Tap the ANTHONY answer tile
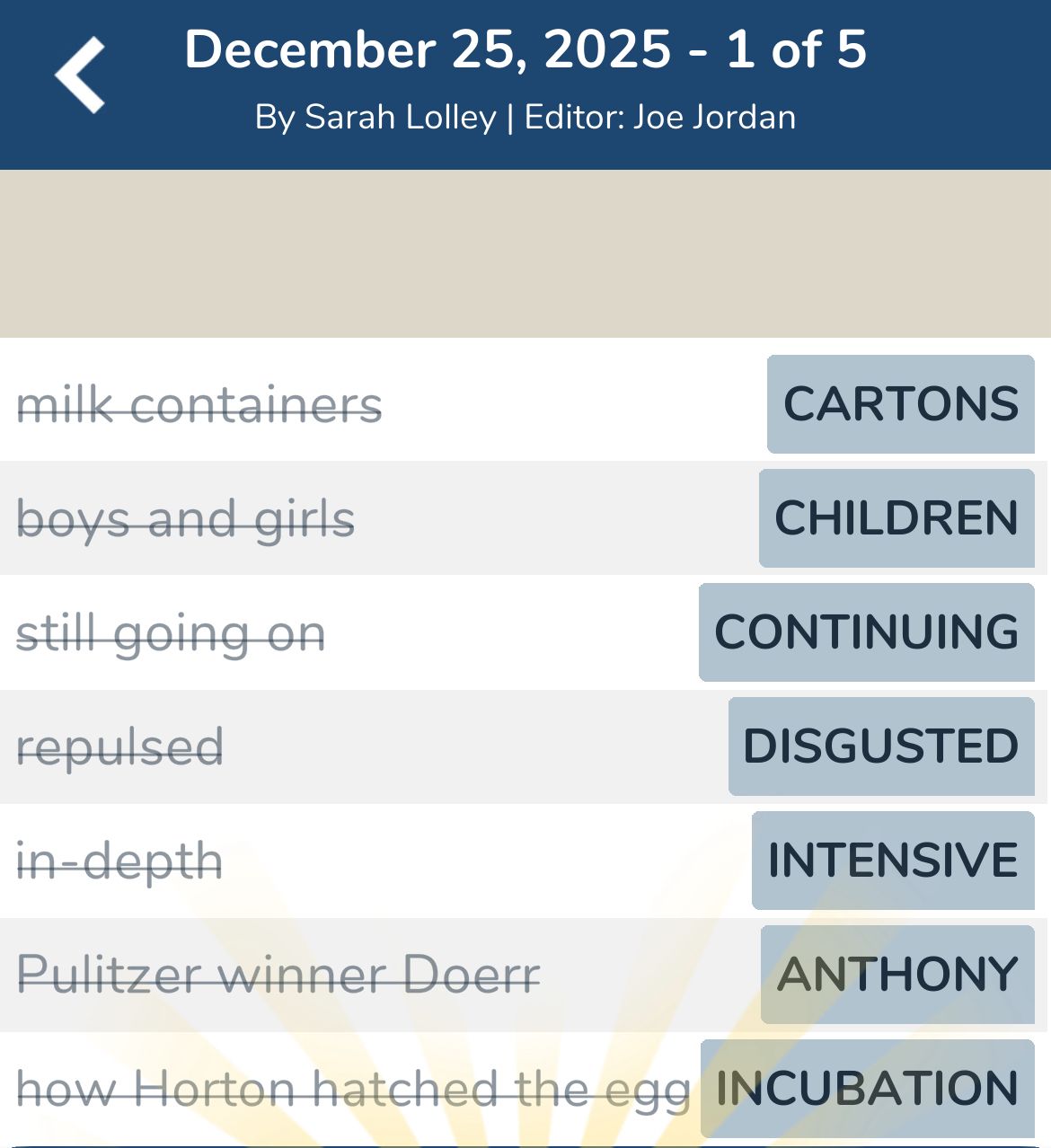The height and width of the screenshot is (1148, 1051). pyautogui.click(x=898, y=973)
